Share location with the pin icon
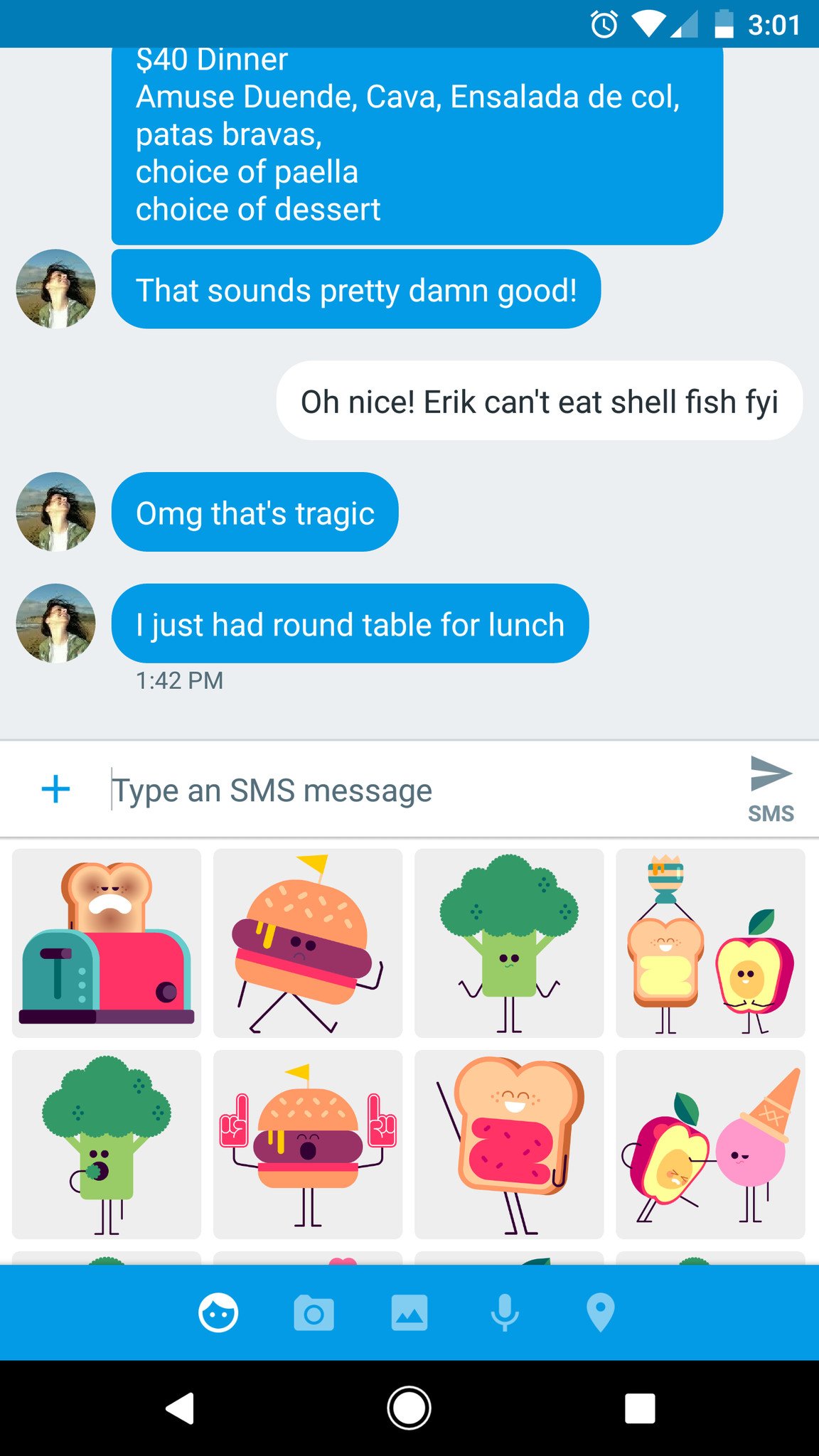This screenshot has height=1456, width=819. coord(600,1312)
